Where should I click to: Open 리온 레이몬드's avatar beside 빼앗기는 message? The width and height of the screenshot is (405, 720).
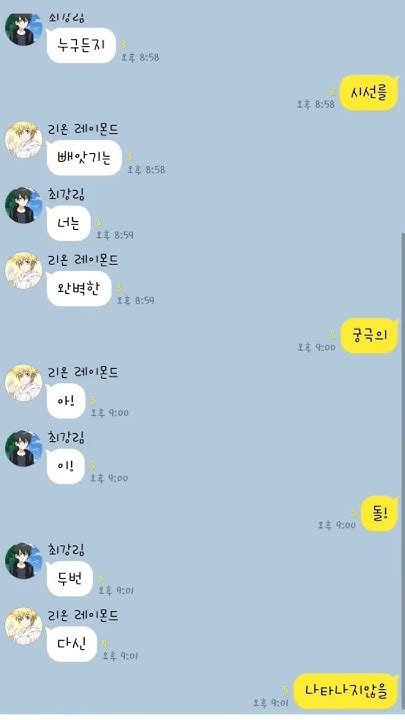click(23, 140)
